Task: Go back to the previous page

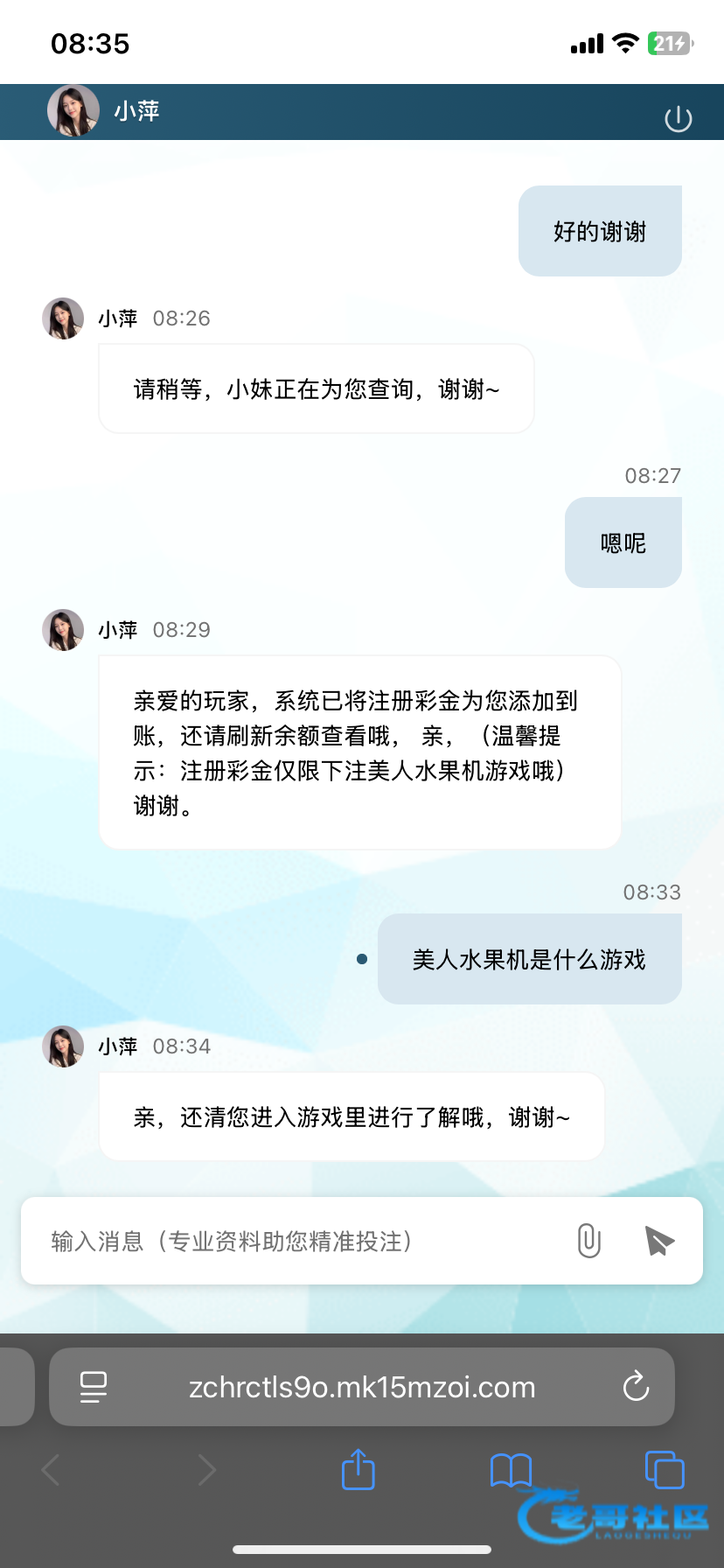Action: [x=51, y=1469]
